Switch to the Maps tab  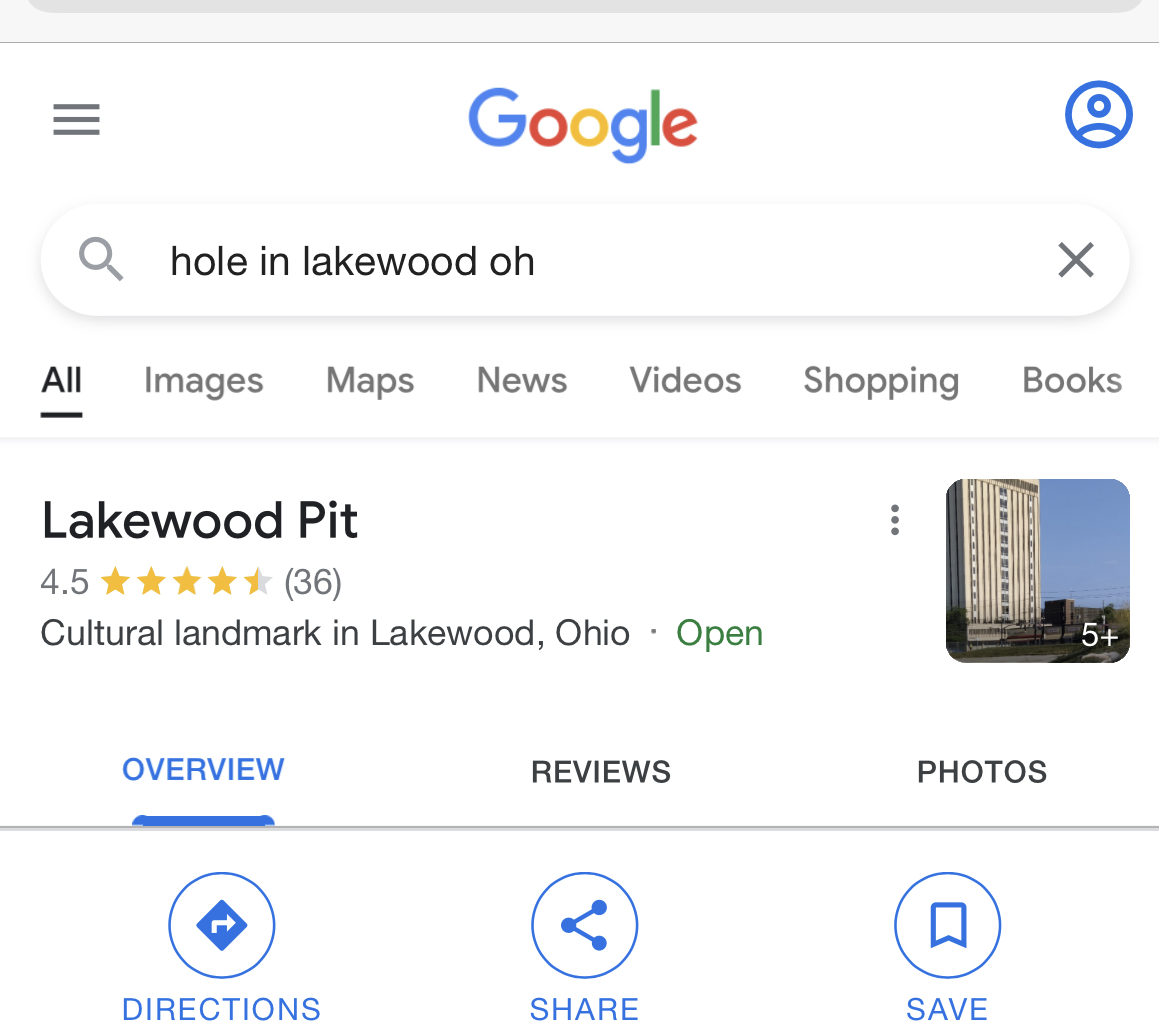click(370, 381)
